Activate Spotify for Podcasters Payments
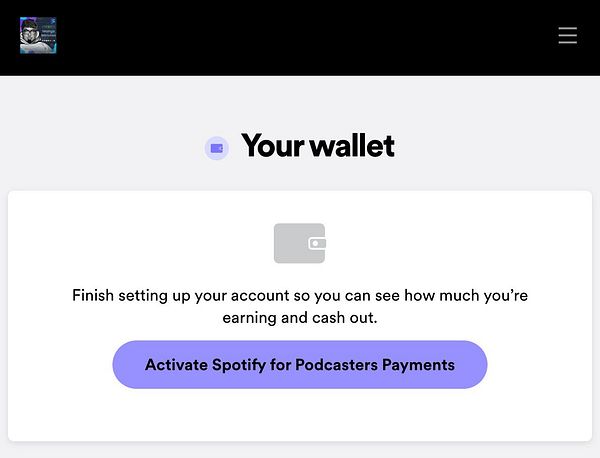 (x=299, y=365)
